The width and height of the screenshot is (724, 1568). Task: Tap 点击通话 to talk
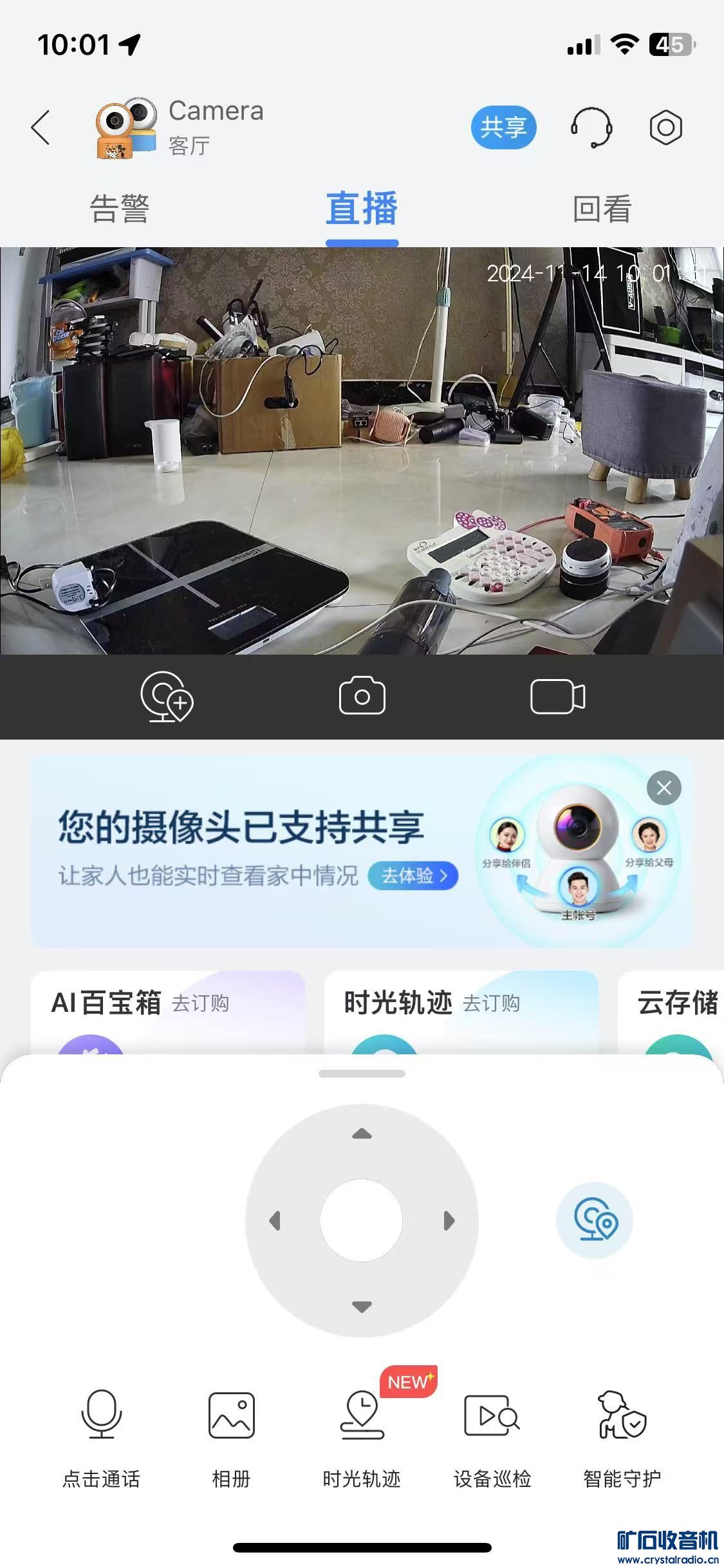click(101, 1435)
